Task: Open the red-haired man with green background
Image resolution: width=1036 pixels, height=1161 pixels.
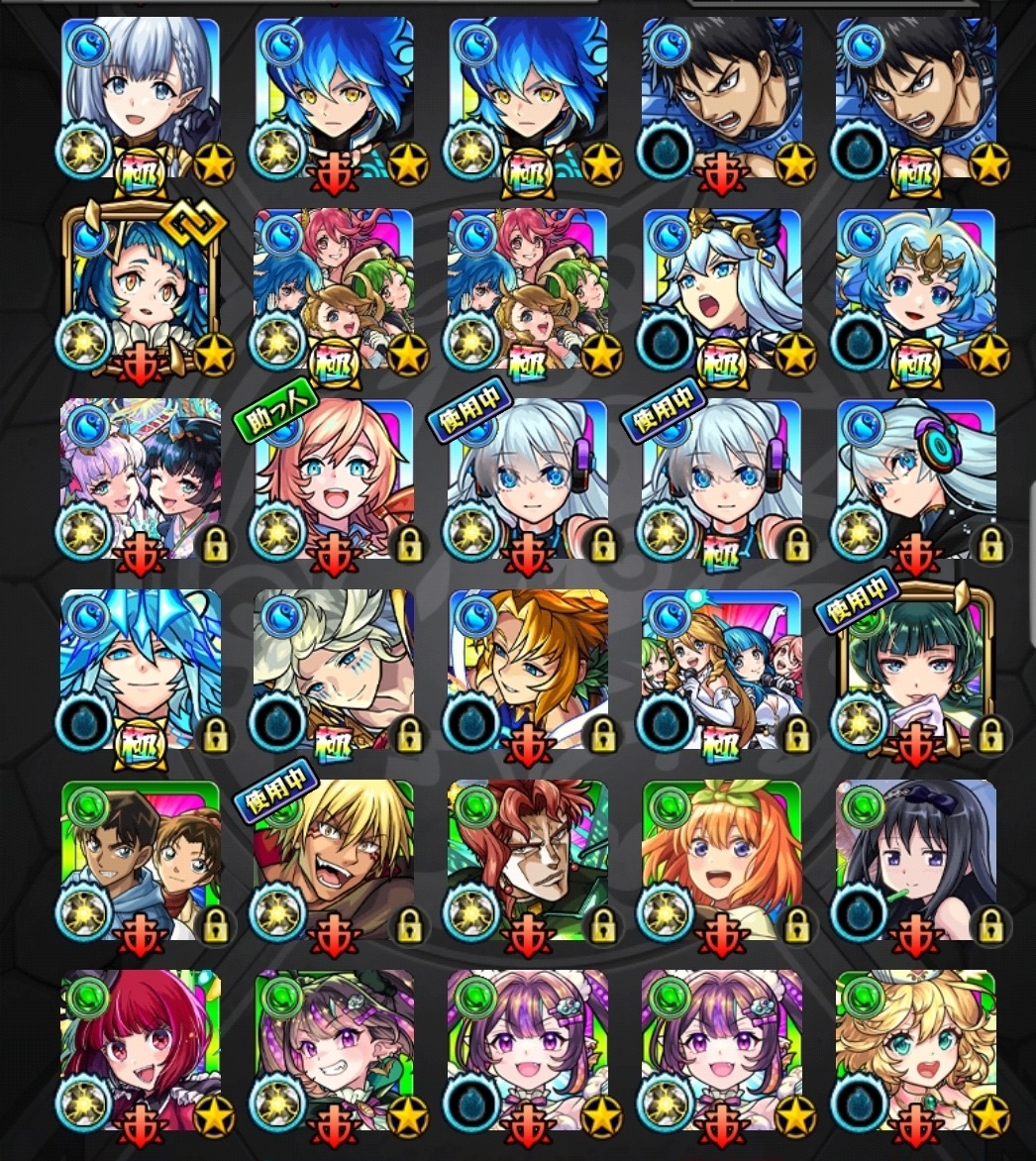Action: pyautogui.click(x=528, y=858)
